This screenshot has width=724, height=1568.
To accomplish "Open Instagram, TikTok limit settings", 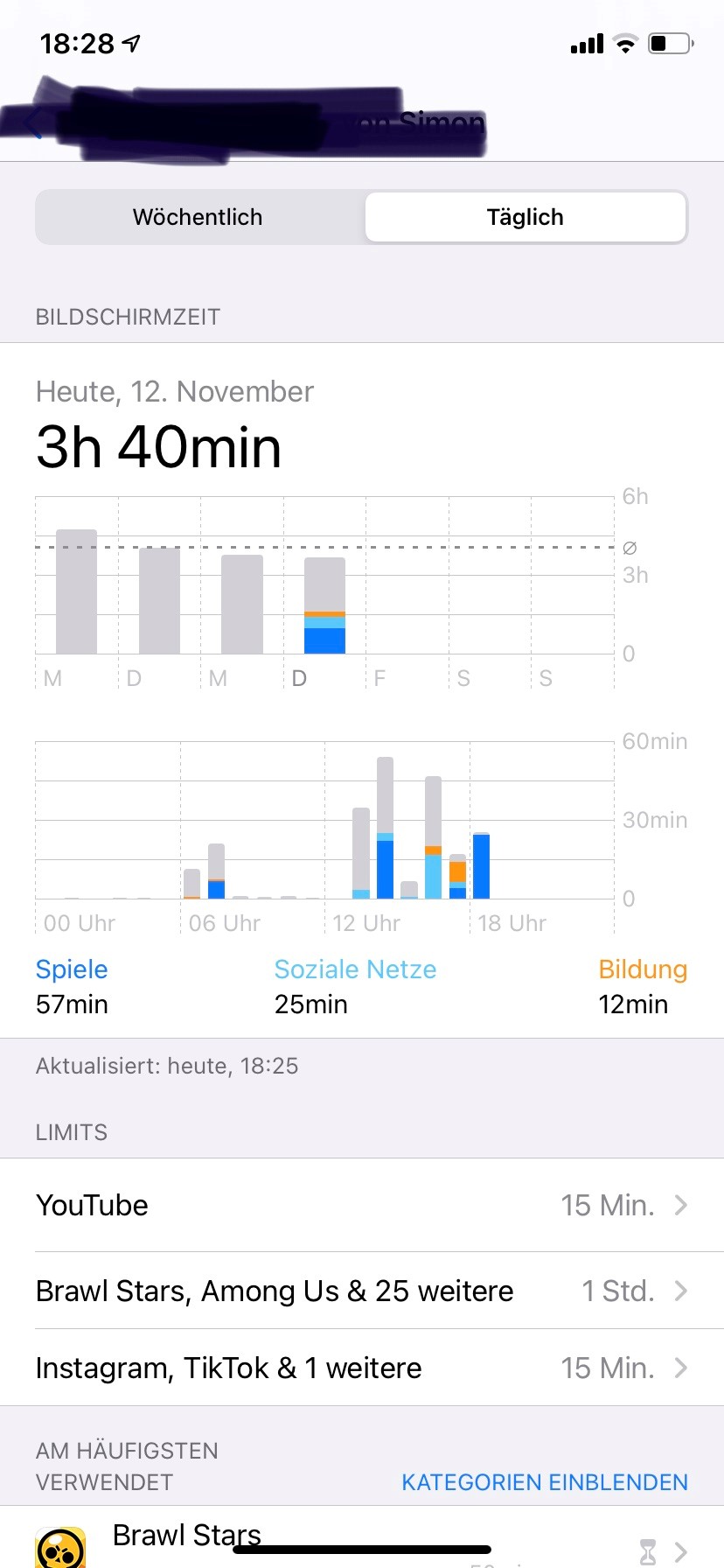I will (362, 1368).
